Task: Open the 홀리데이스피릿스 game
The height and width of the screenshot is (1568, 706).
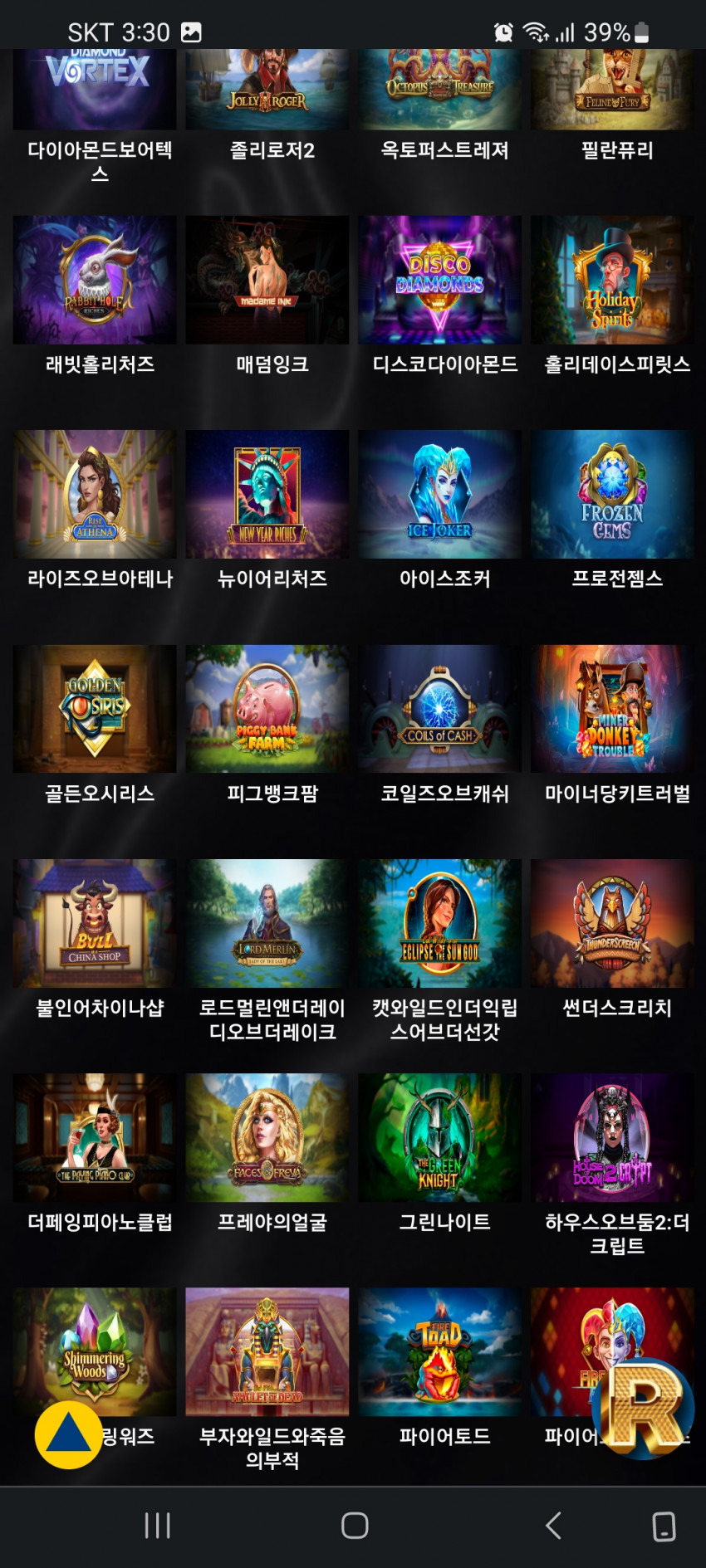Action: 612,280
